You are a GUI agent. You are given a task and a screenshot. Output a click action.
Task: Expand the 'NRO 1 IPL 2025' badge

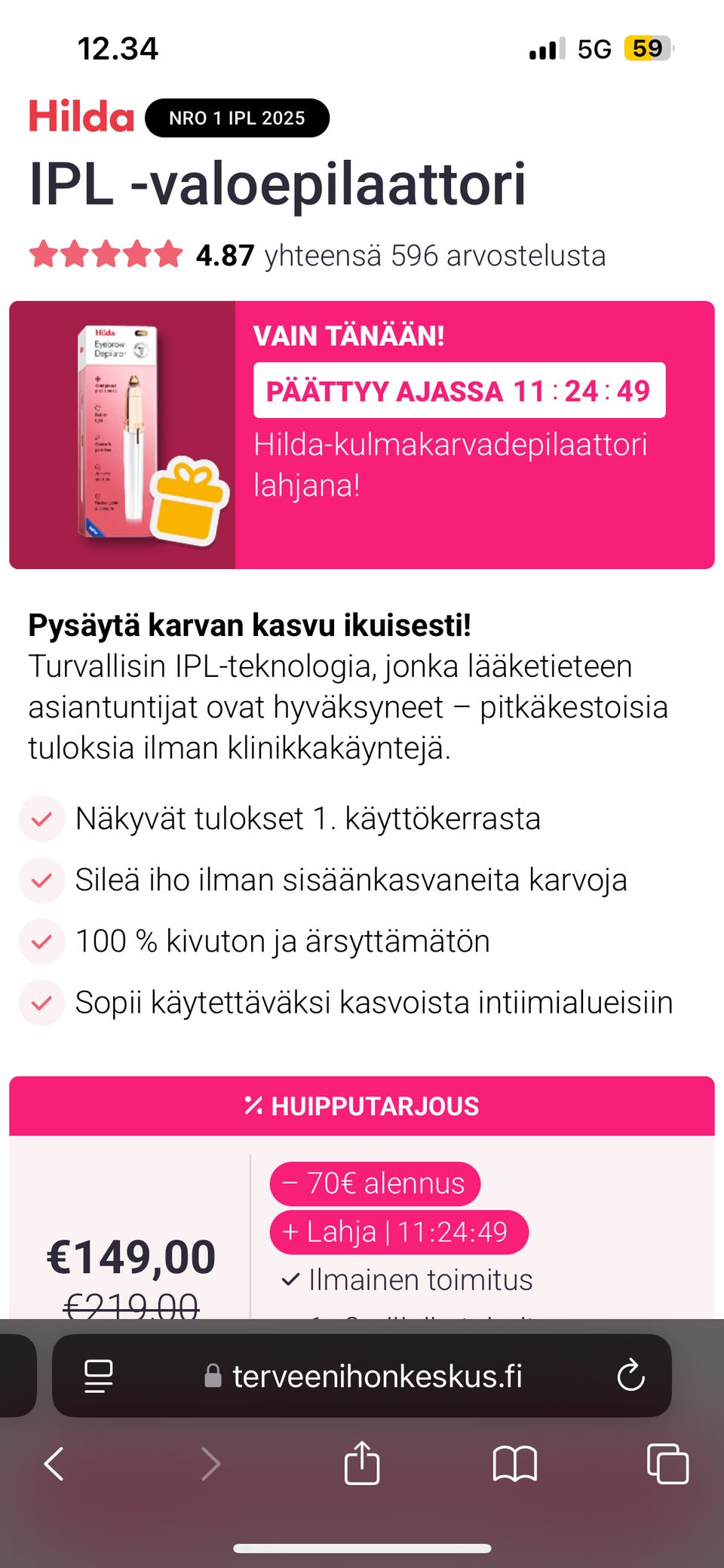[x=236, y=118]
